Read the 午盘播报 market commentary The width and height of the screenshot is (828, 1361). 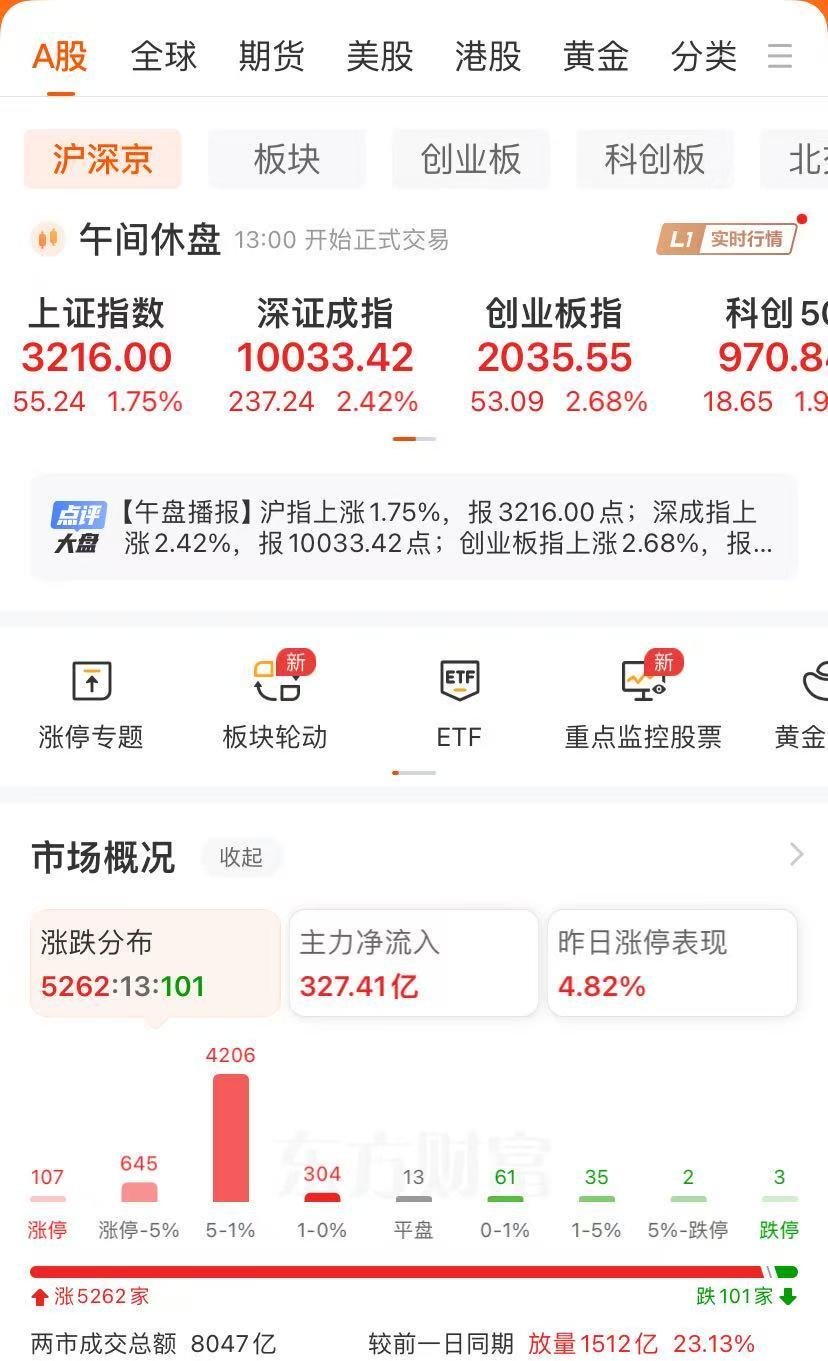pos(414,528)
